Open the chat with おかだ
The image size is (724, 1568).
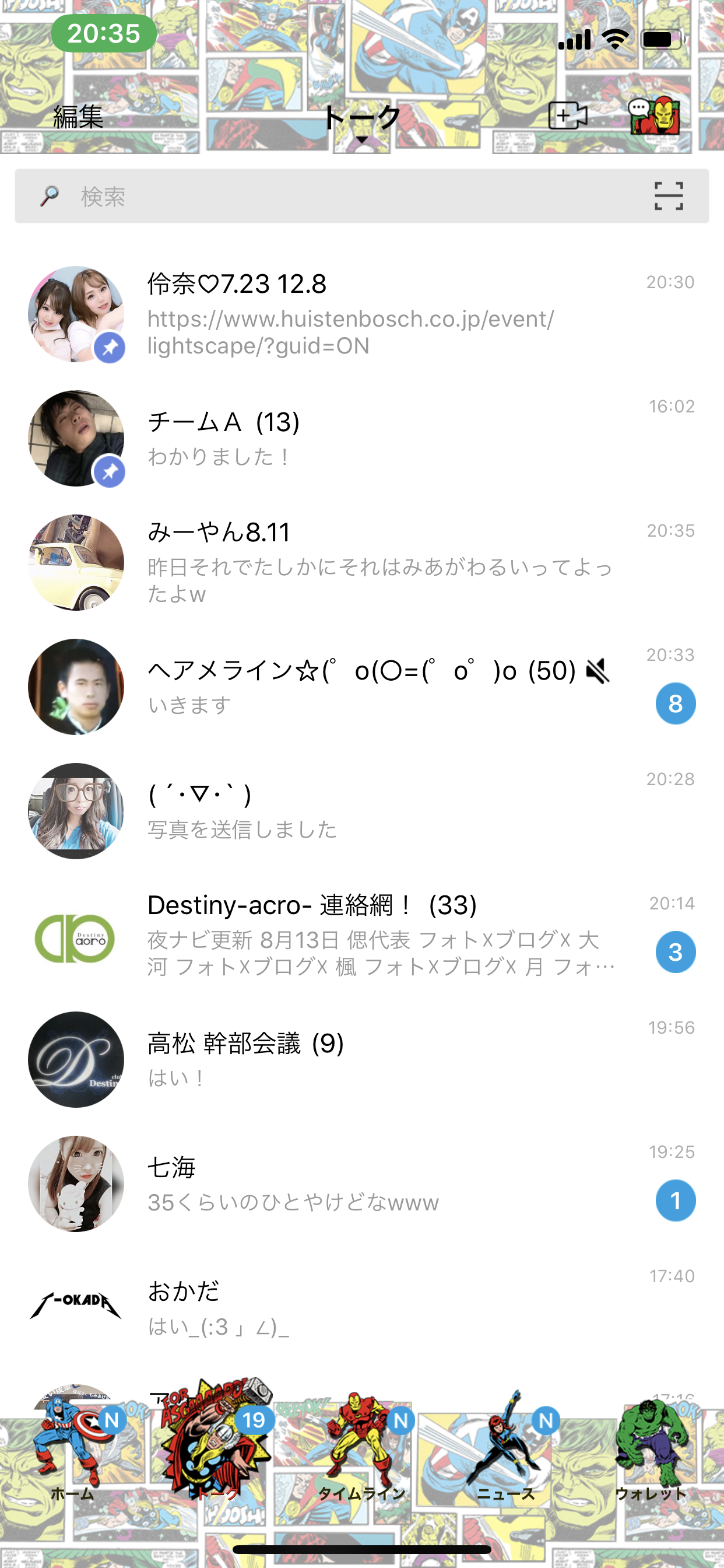[x=362, y=1307]
